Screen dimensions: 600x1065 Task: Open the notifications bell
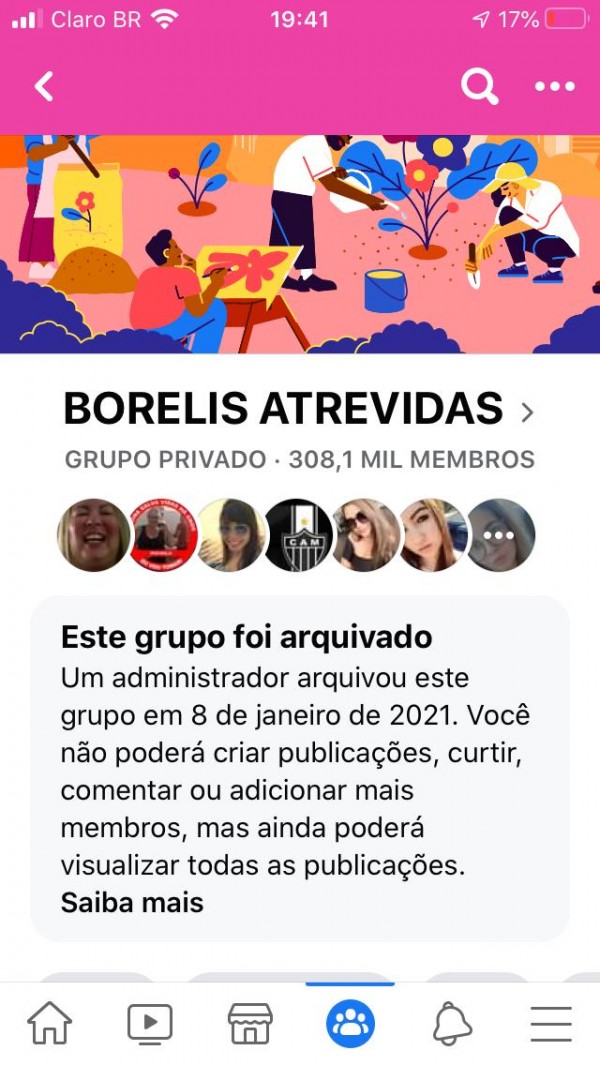(x=452, y=1023)
